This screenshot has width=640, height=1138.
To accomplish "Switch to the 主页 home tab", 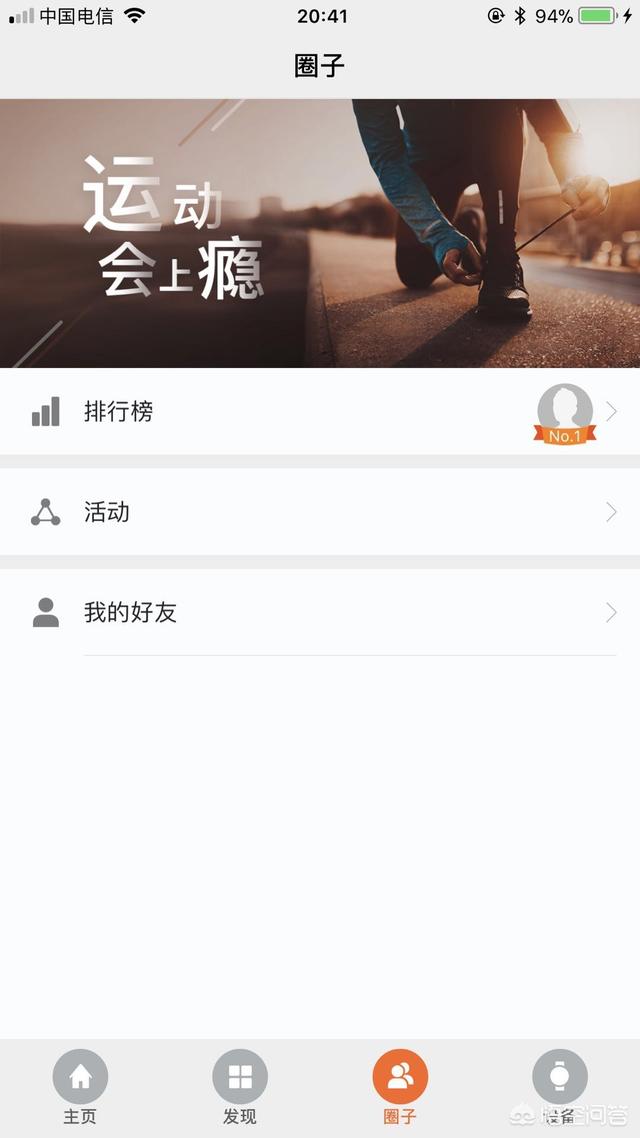I will coord(80,1086).
